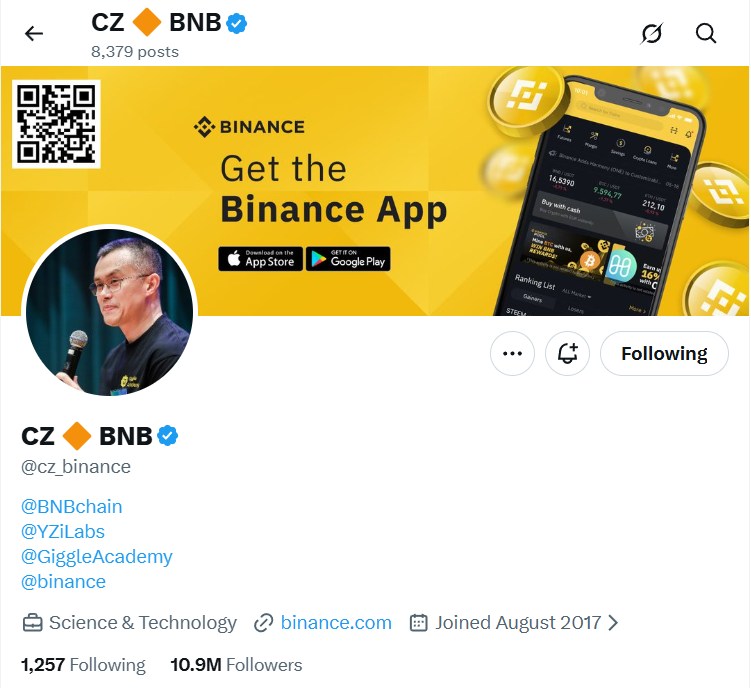Screen dimensions: 751x688
Task: Turn on post notifications bell
Action: click(x=568, y=353)
